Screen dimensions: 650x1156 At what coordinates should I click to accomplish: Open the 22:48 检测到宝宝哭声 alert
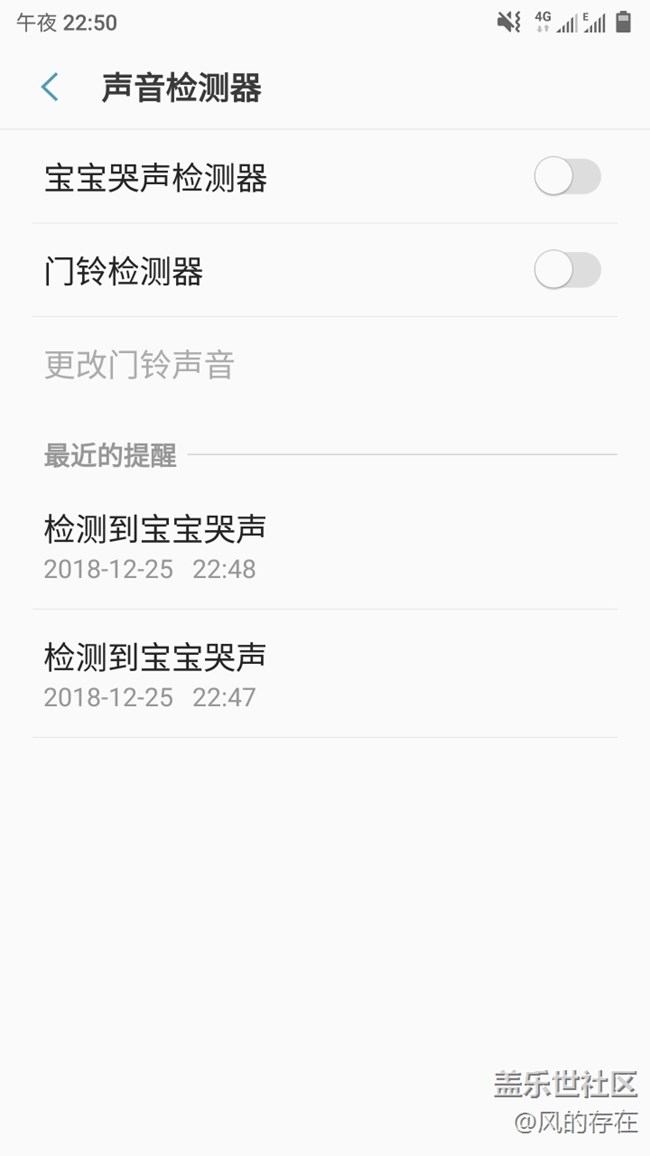pyautogui.click(x=324, y=547)
